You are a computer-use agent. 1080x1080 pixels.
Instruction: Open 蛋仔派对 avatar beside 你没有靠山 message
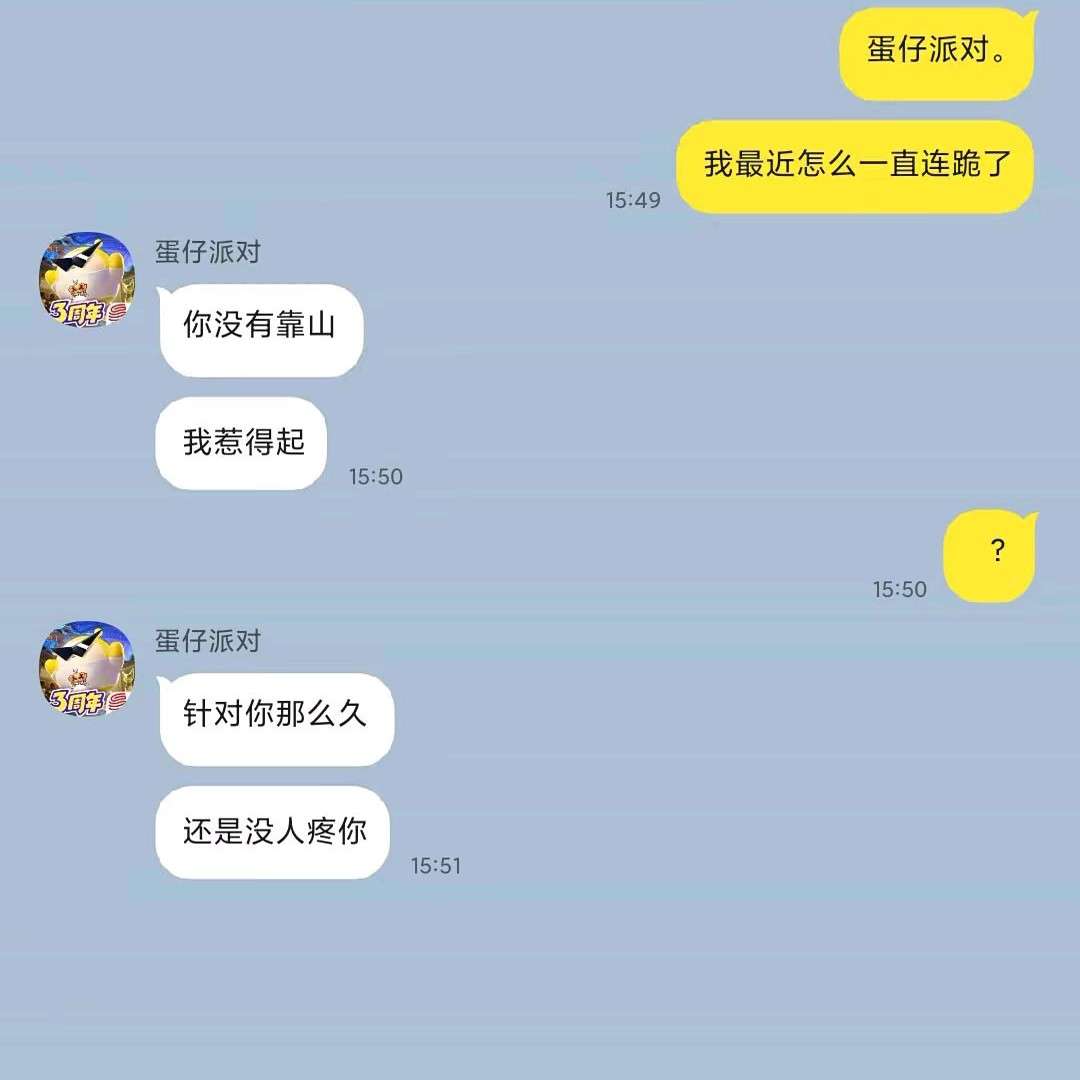(87, 279)
